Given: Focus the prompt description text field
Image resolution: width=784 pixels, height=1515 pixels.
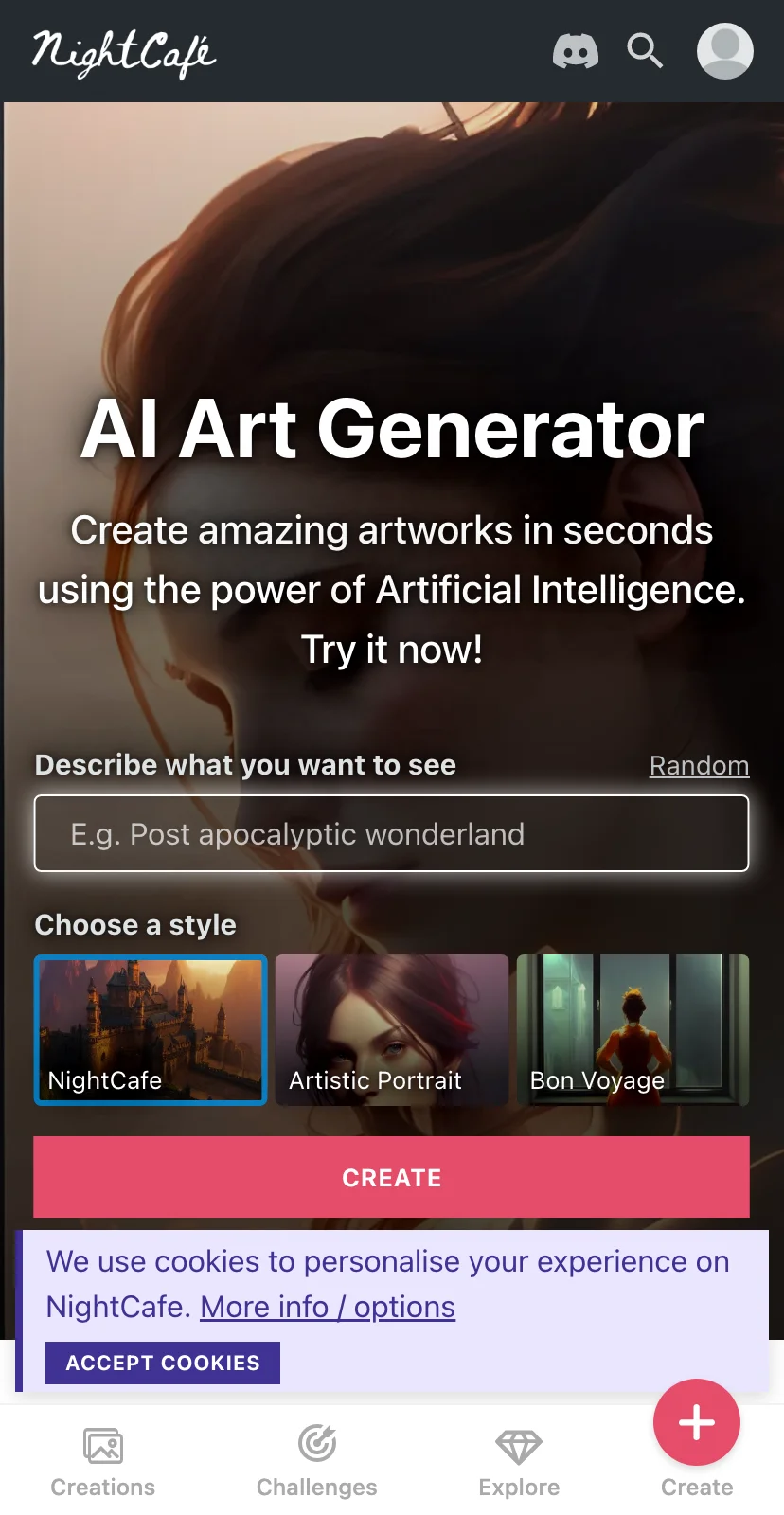Looking at the screenshot, I should click(391, 833).
